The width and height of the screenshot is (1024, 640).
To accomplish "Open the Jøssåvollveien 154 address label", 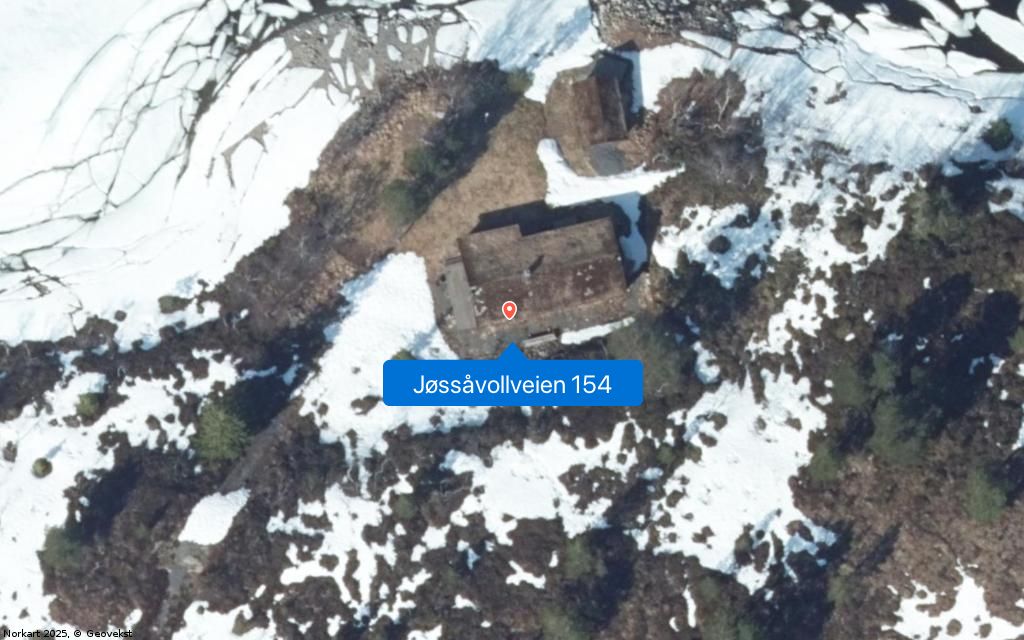I will (x=512, y=383).
